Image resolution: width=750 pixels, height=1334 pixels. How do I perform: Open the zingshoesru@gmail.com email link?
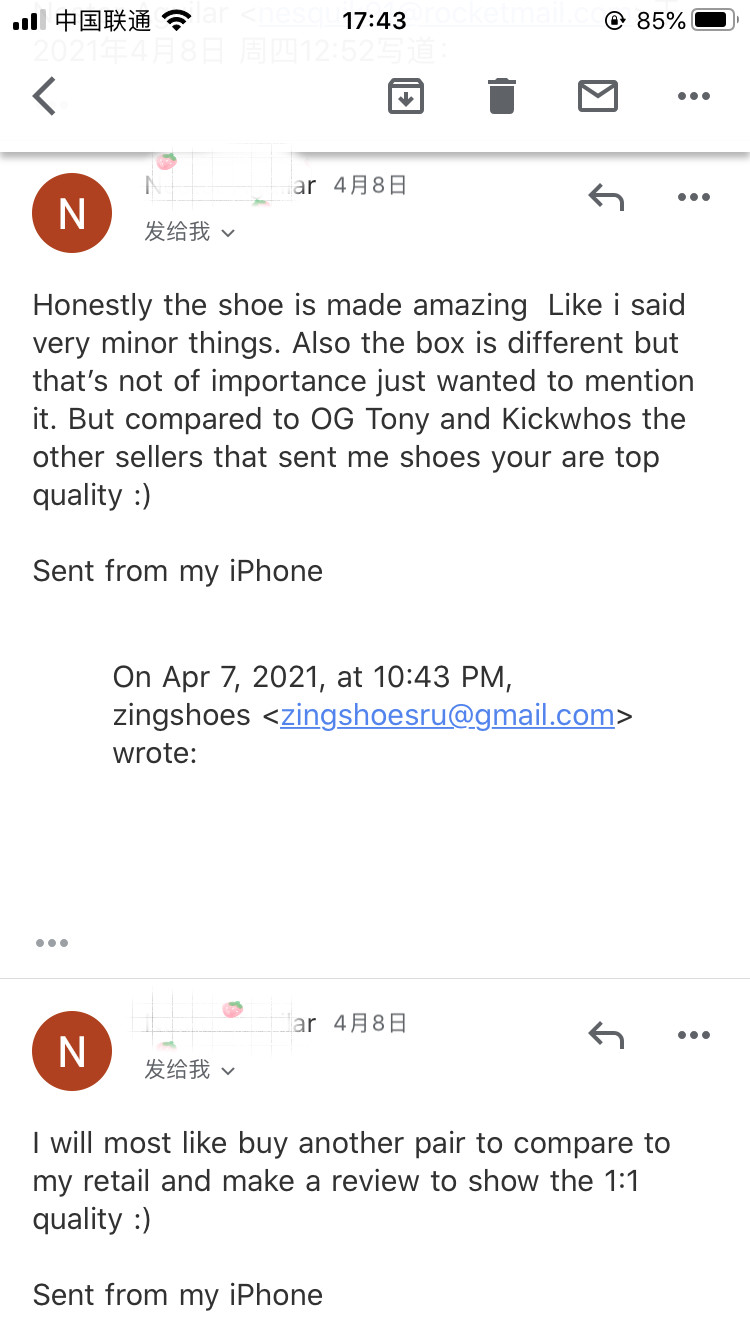click(447, 715)
